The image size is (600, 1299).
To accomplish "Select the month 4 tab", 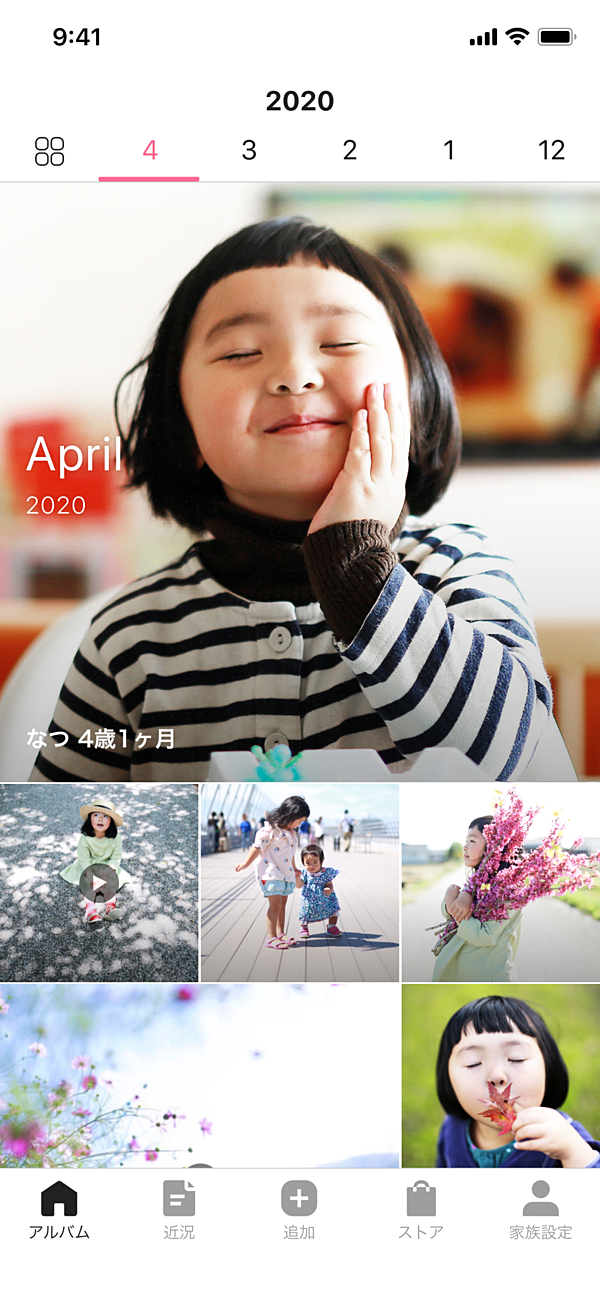I will click(149, 151).
